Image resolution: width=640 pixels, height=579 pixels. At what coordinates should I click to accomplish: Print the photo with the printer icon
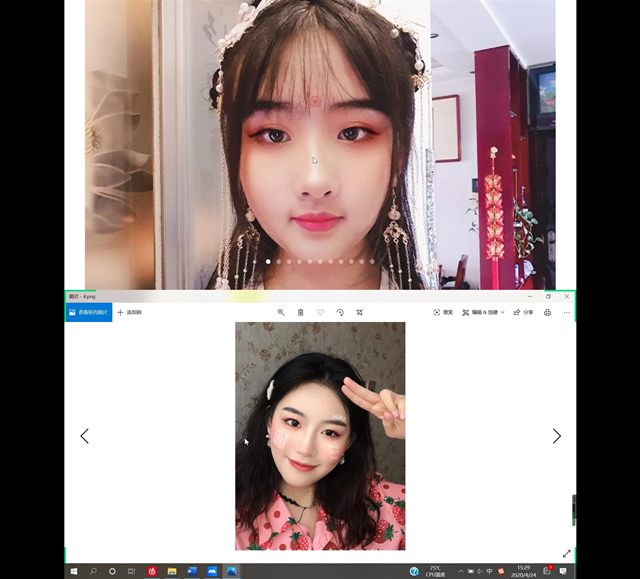click(547, 312)
